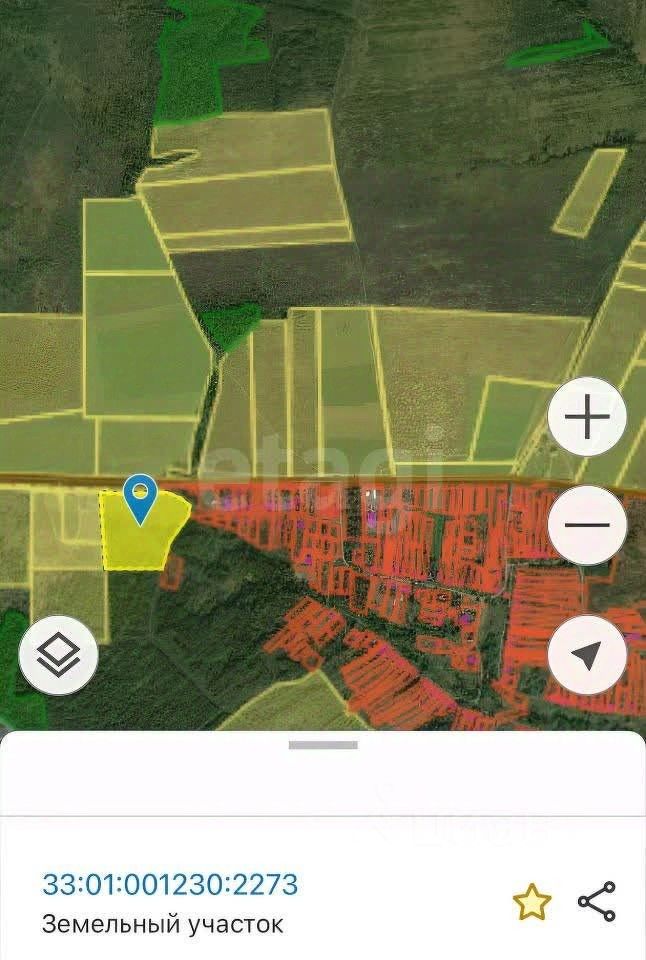Viewport: 646px width, 960px height.
Task: Zoom out of the map
Action: pyautogui.click(x=588, y=525)
